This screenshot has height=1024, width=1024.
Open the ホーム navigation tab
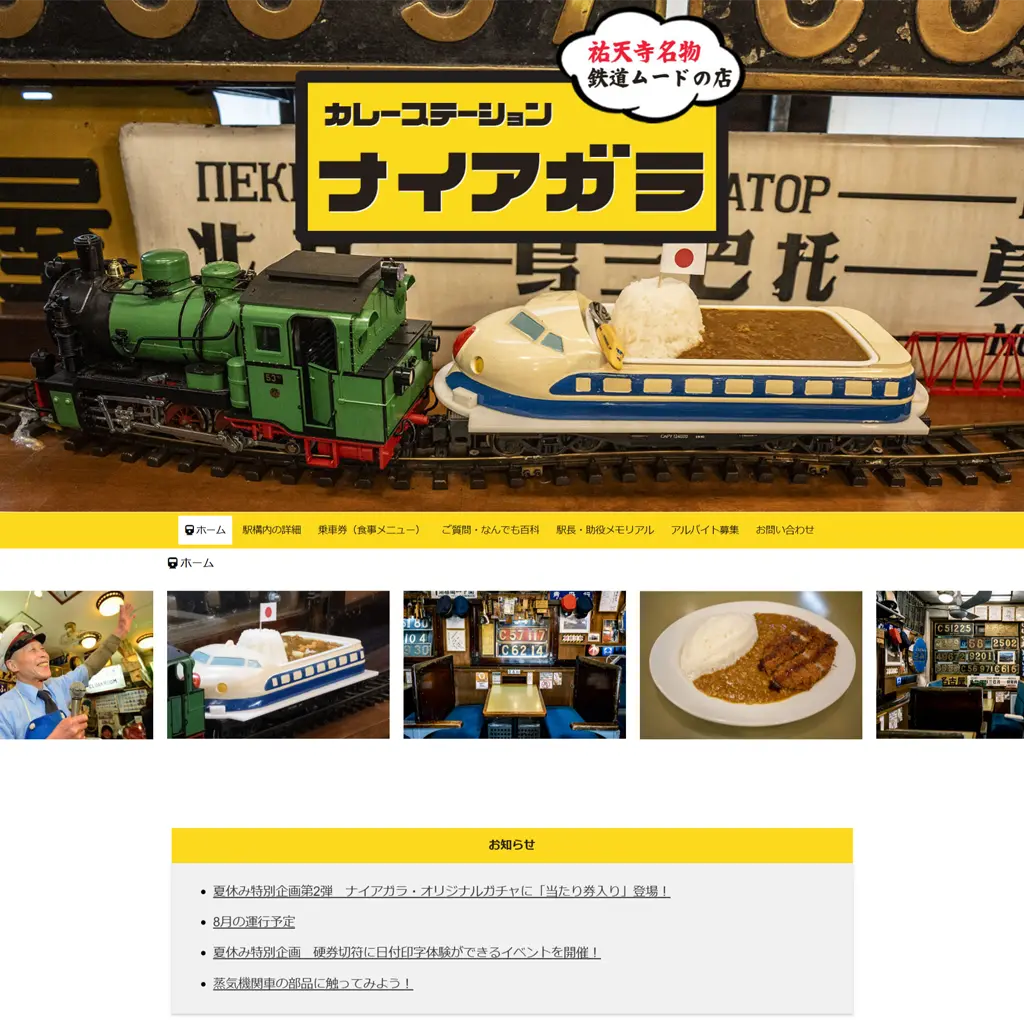[205, 530]
